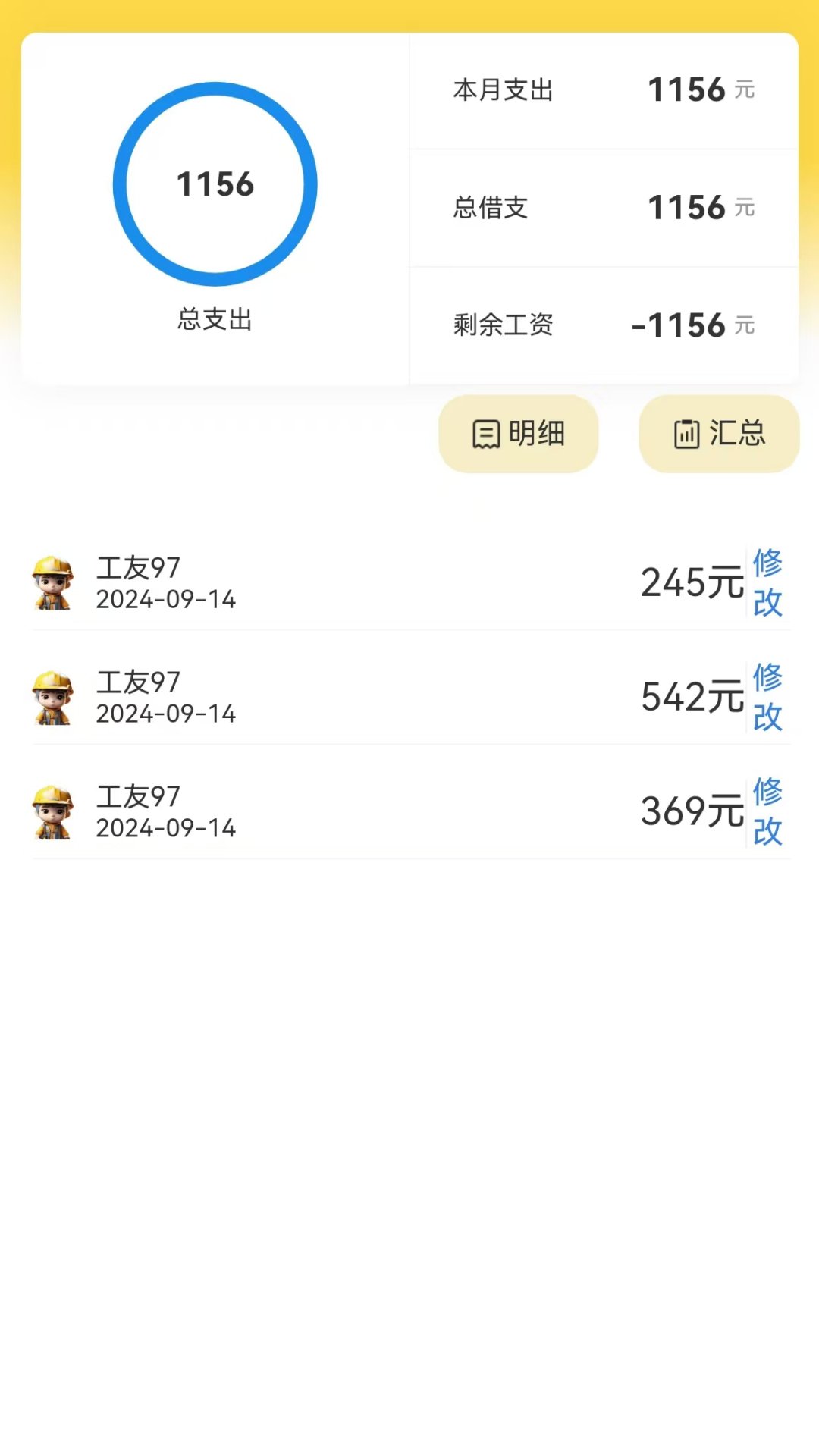The height and width of the screenshot is (1456, 819).
Task: Click 修改 on the 369元 record
Action: (x=767, y=811)
